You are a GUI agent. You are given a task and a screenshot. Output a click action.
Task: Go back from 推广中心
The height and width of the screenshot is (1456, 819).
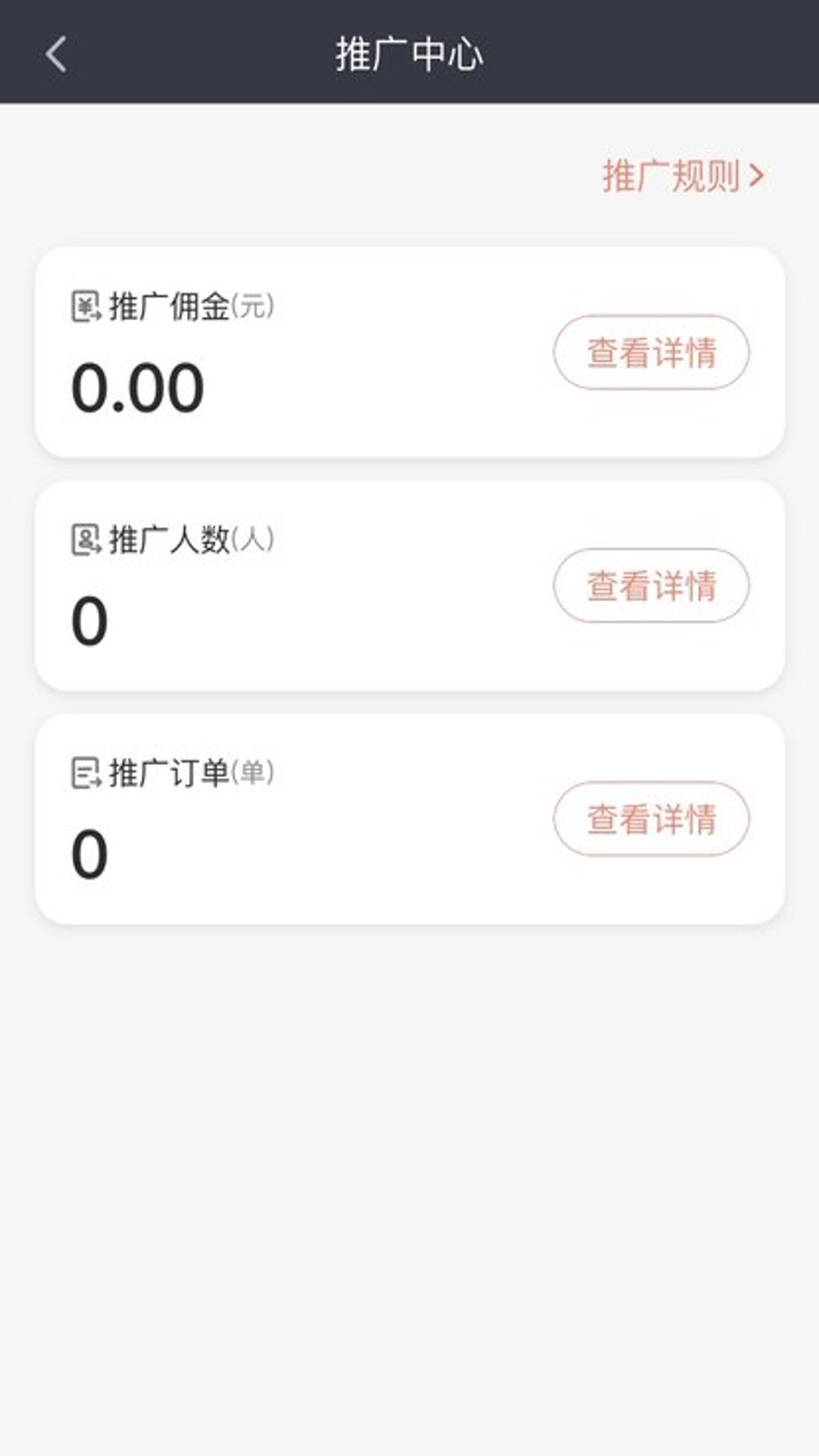(56, 54)
